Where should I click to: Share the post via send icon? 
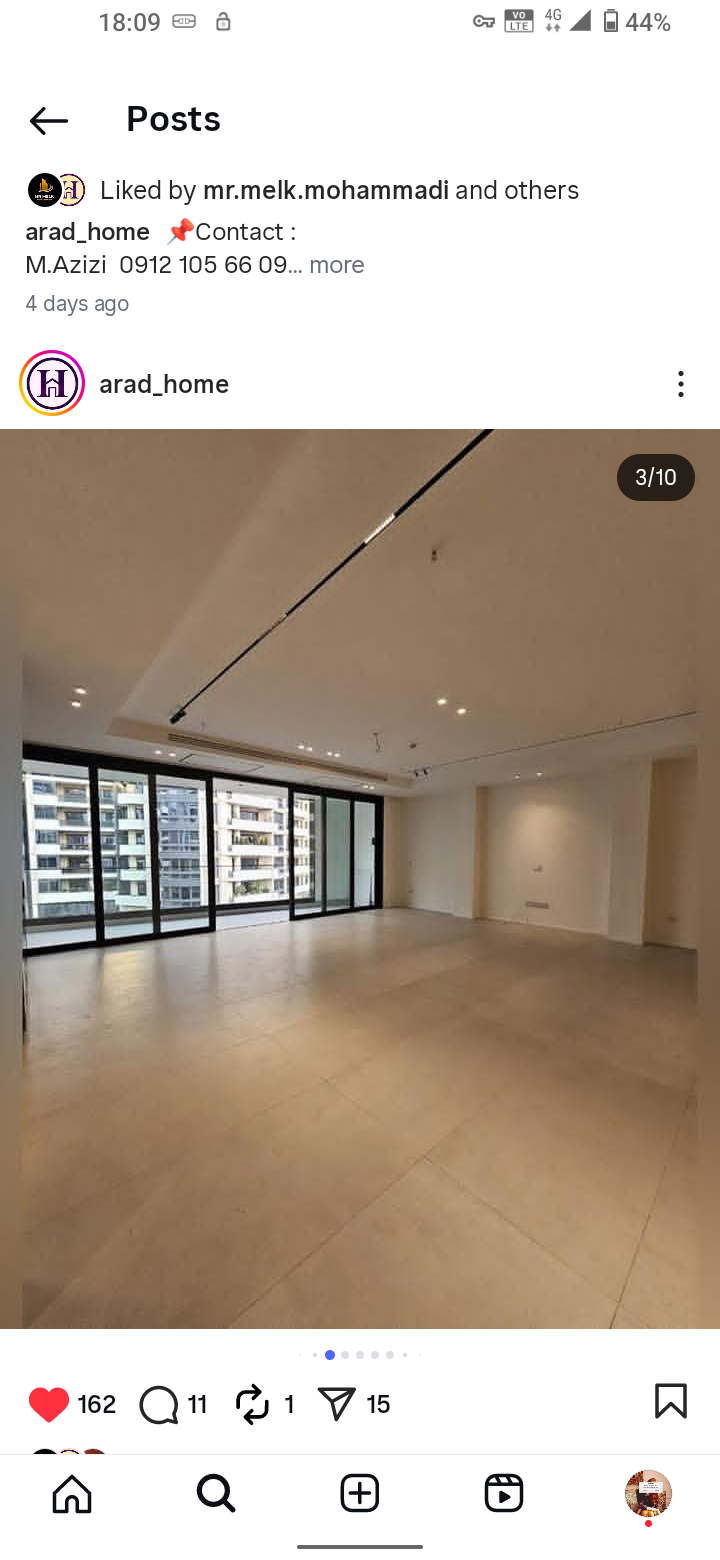(337, 1404)
